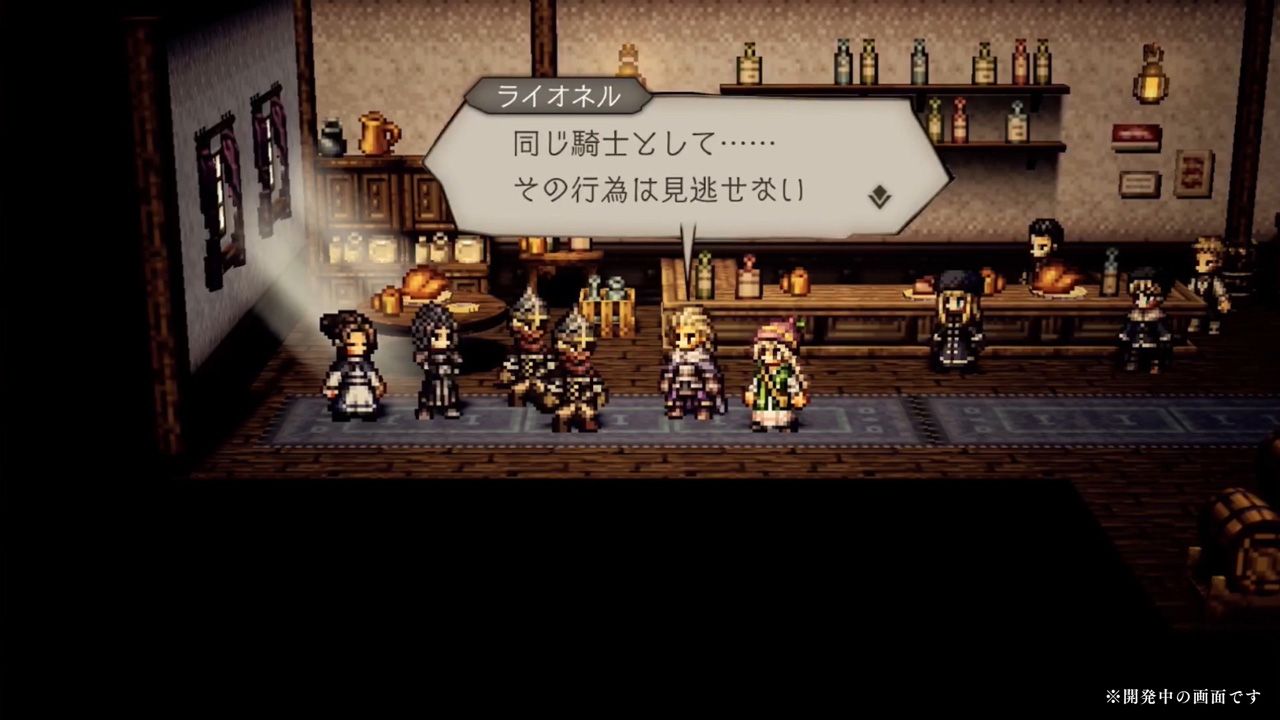Advance the dialogue with the arrow indicator
This screenshot has height=720, width=1280.
point(879,197)
